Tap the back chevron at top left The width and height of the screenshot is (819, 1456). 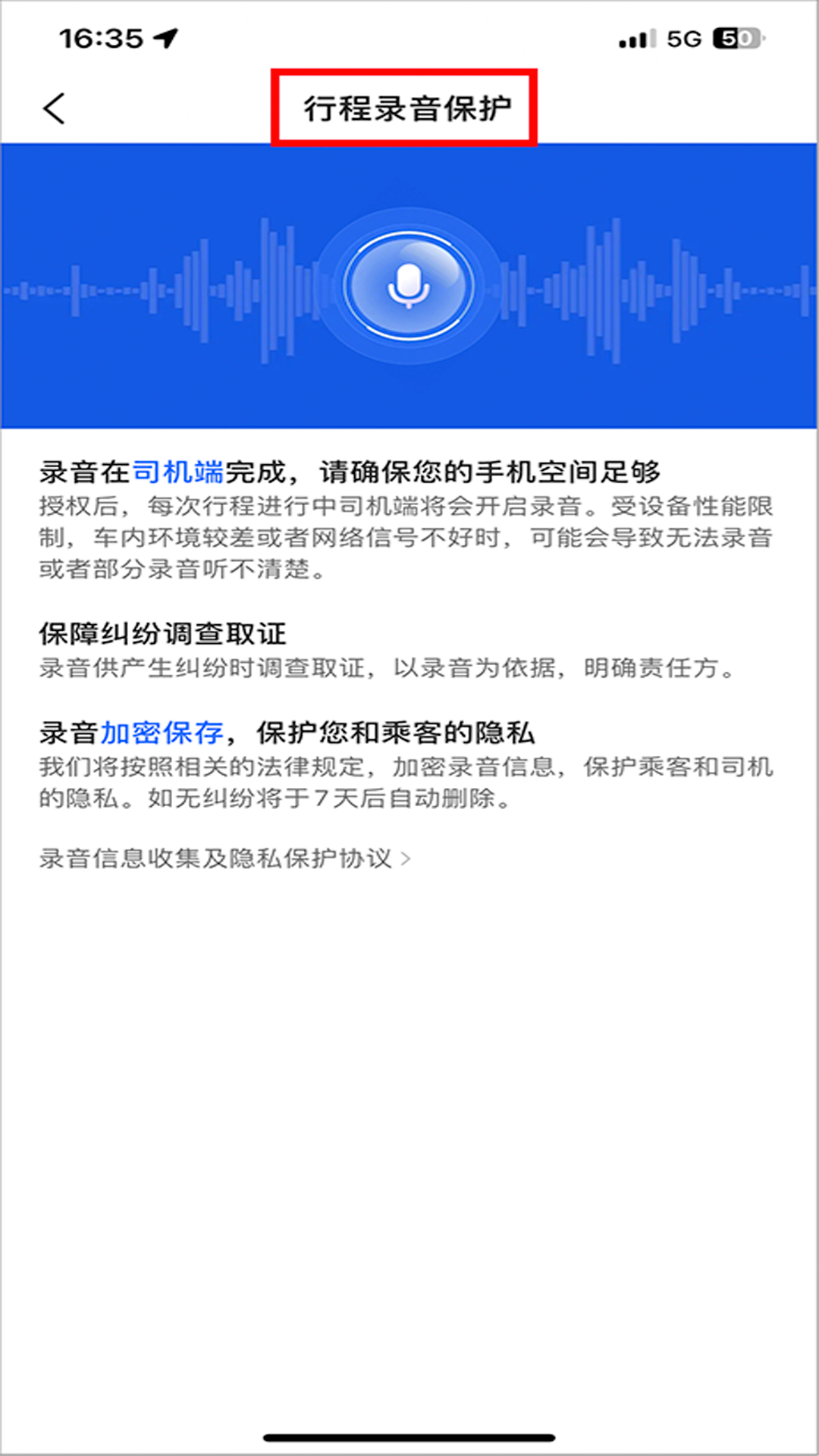coord(53,110)
